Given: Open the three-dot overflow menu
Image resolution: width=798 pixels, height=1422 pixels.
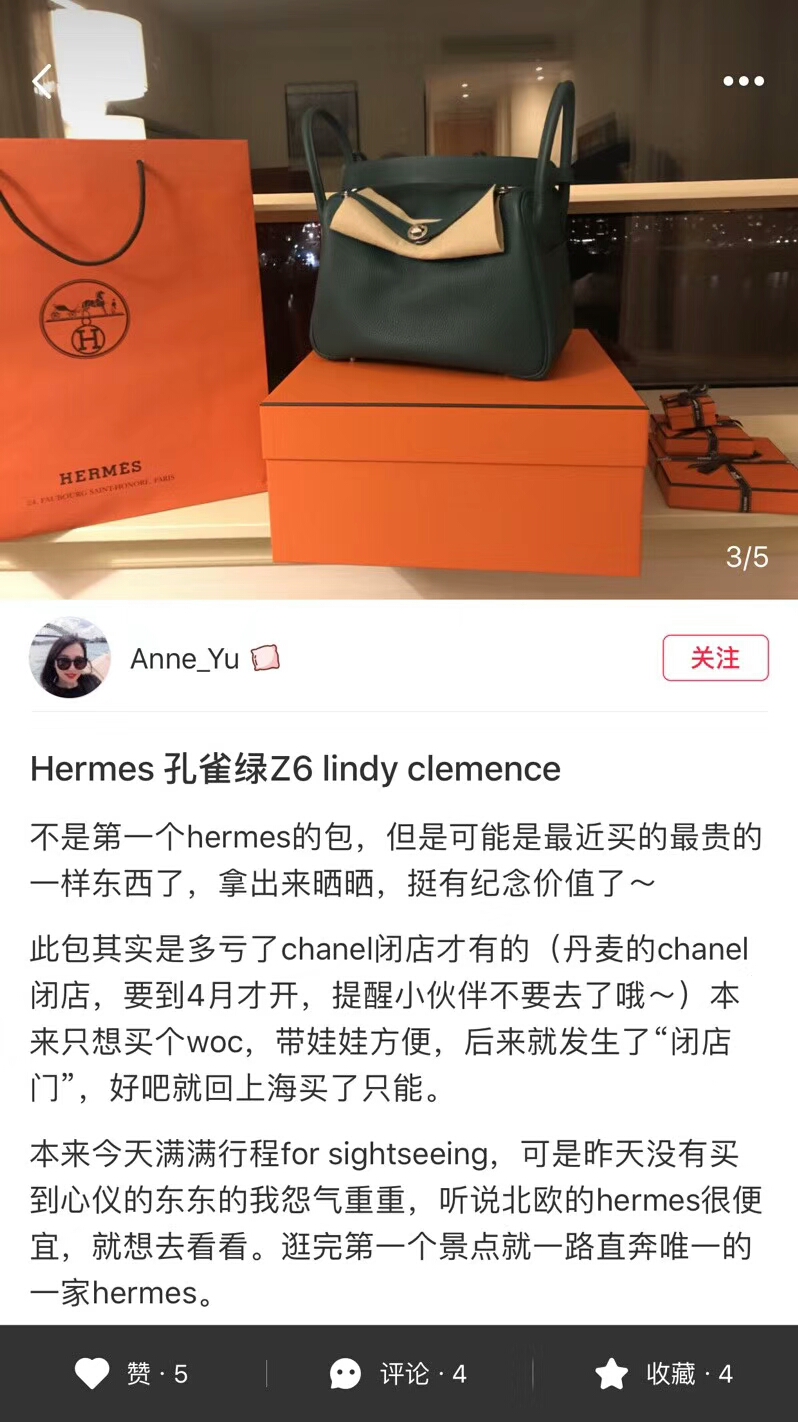Looking at the screenshot, I should [743, 81].
